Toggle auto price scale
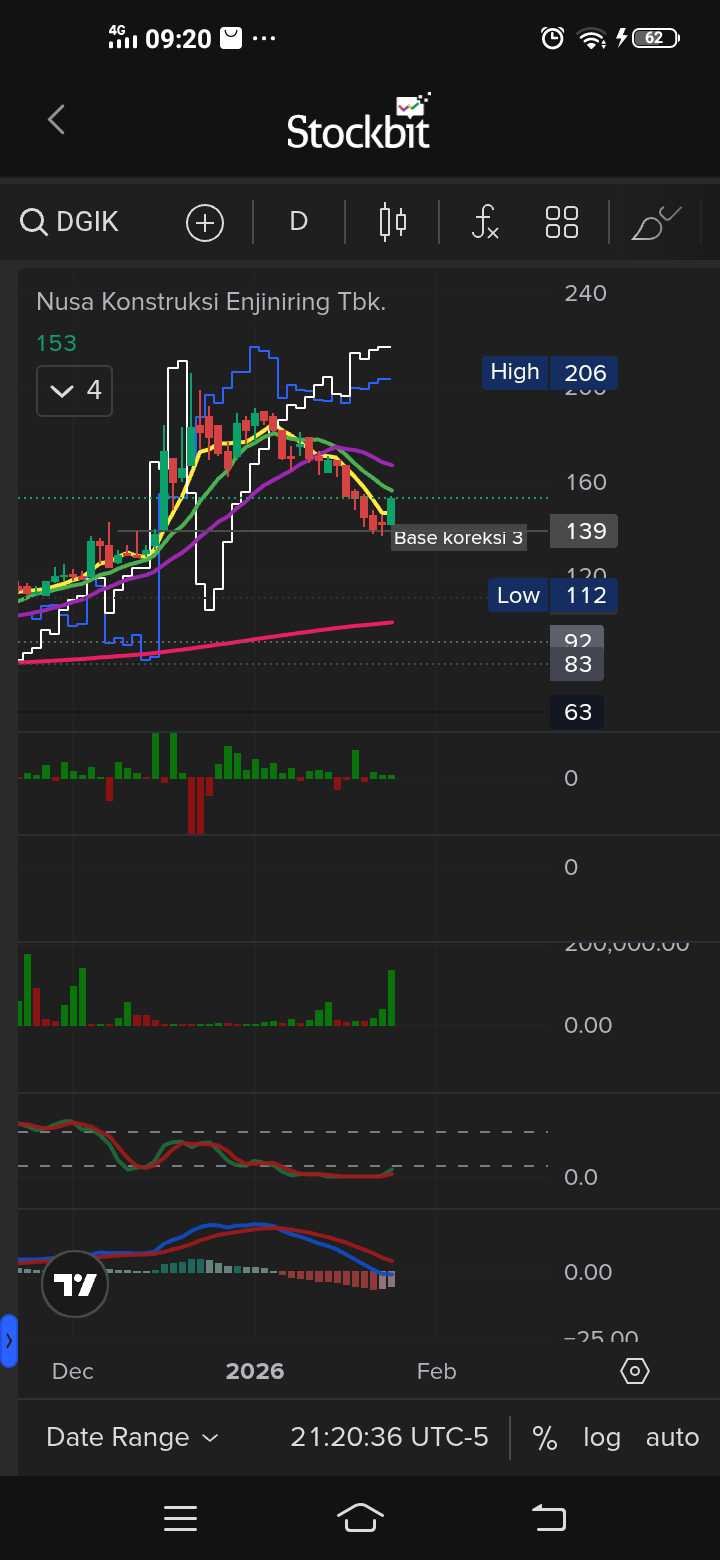The width and height of the screenshot is (720, 1560). coord(672,1437)
